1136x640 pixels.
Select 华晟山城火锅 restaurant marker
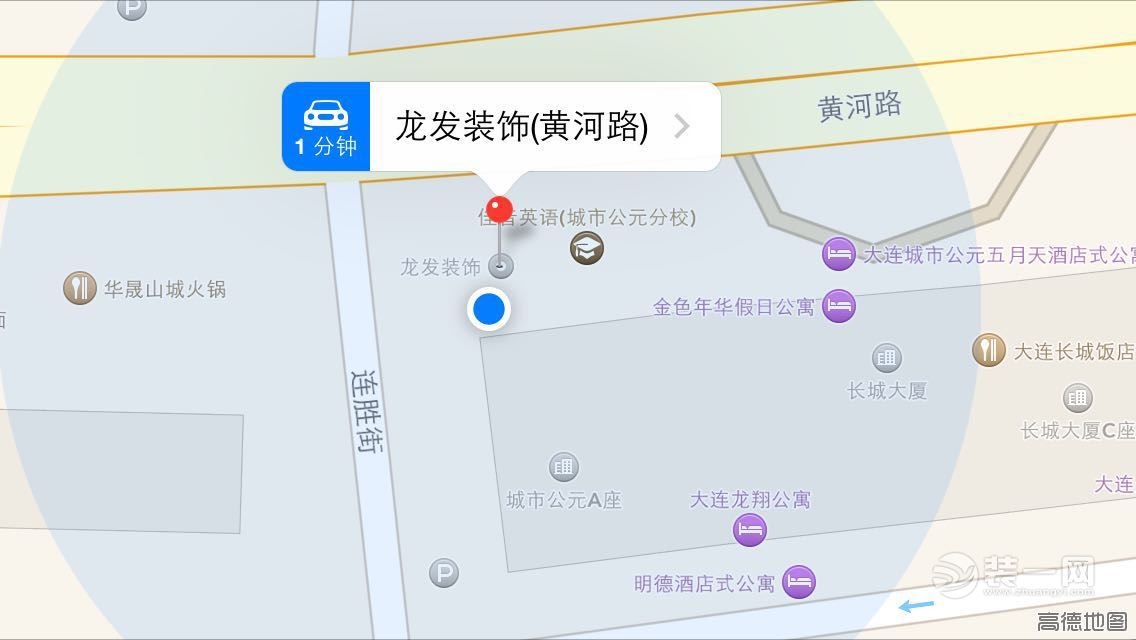tap(79, 288)
